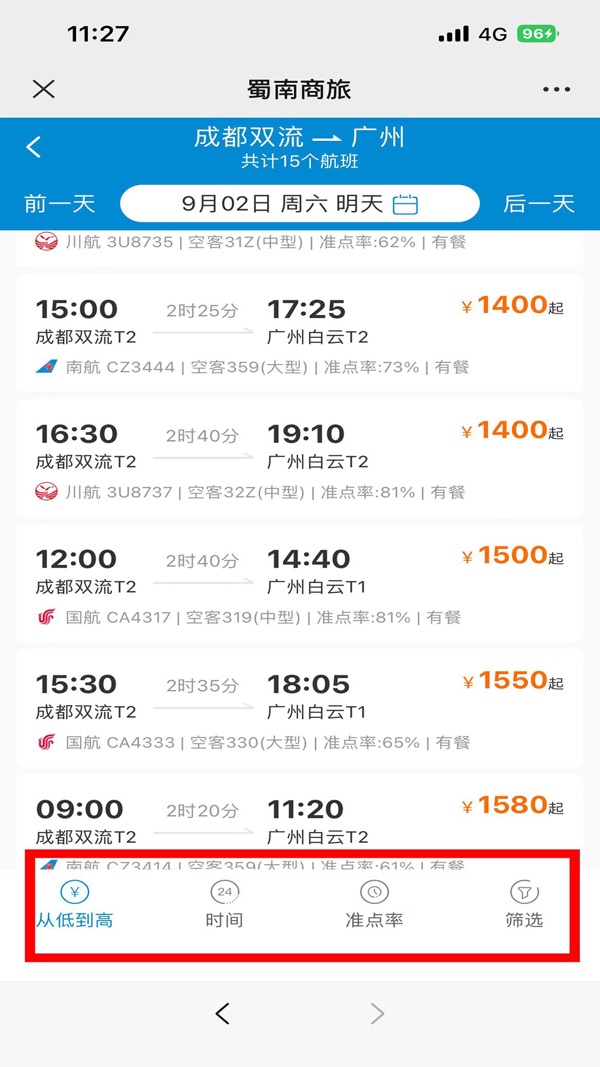Screen dimensions: 600x1067
Task: Open the 筛选 filter options
Action: pyautogui.click(x=524, y=904)
